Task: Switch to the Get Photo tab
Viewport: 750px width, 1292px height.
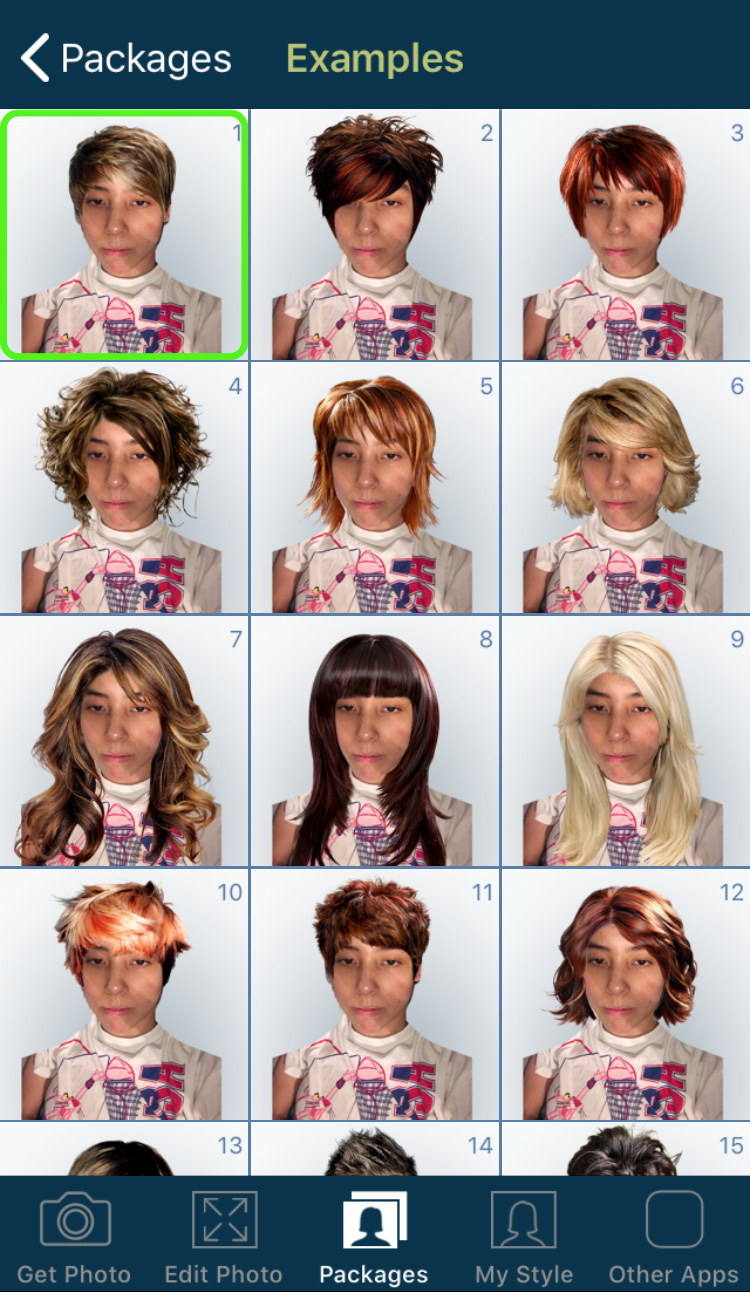Action: [74, 1236]
